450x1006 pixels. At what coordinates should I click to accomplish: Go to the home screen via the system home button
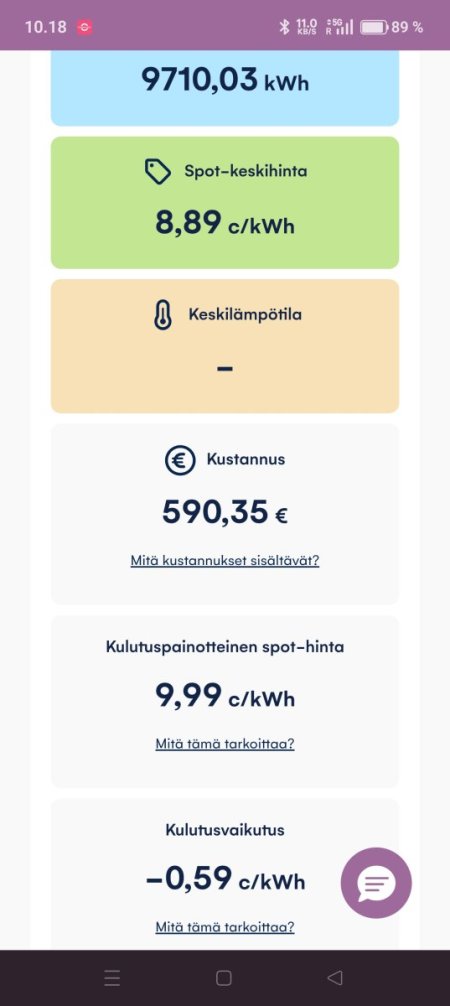(224, 978)
